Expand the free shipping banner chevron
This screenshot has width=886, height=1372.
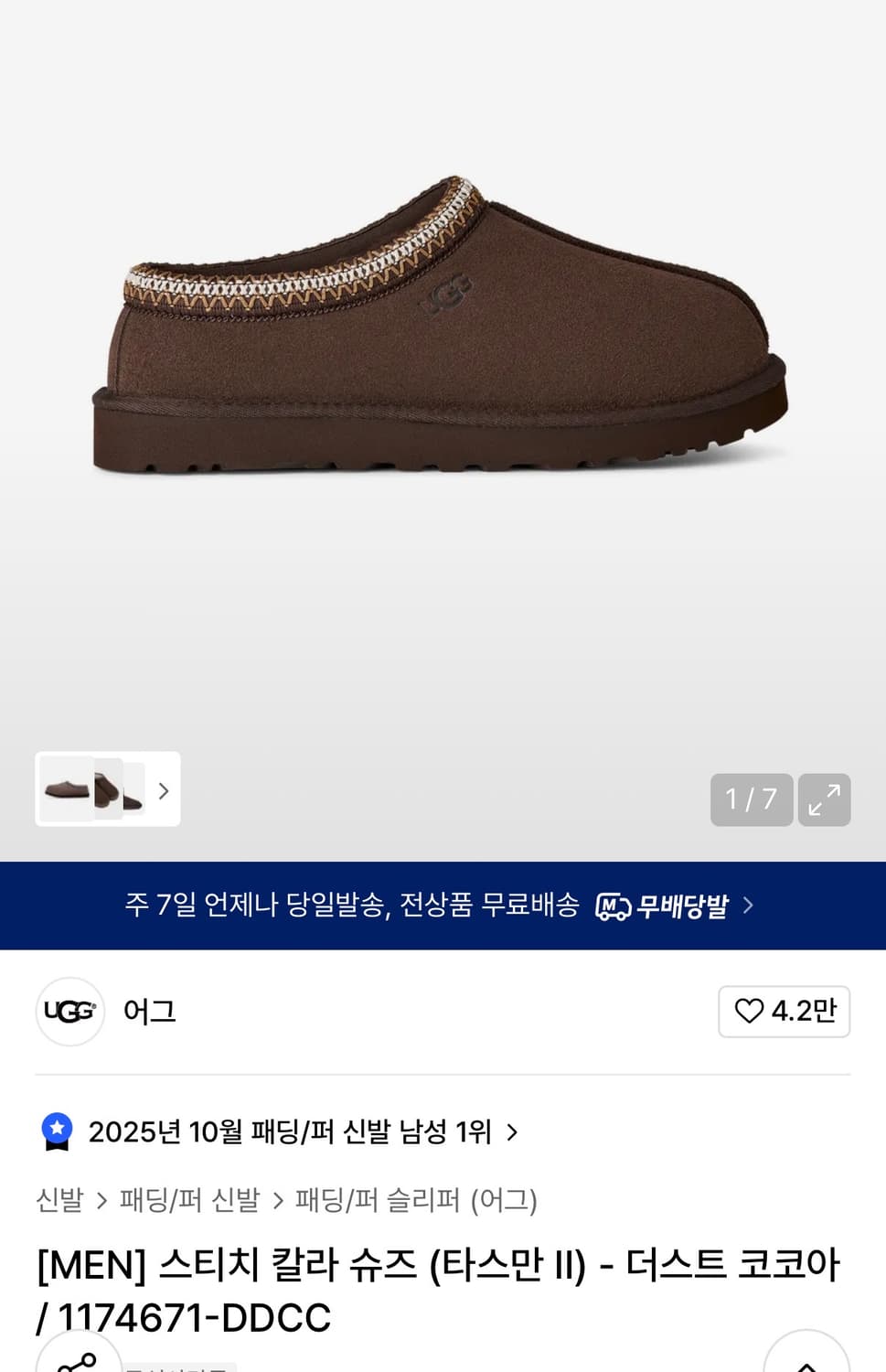coord(747,906)
